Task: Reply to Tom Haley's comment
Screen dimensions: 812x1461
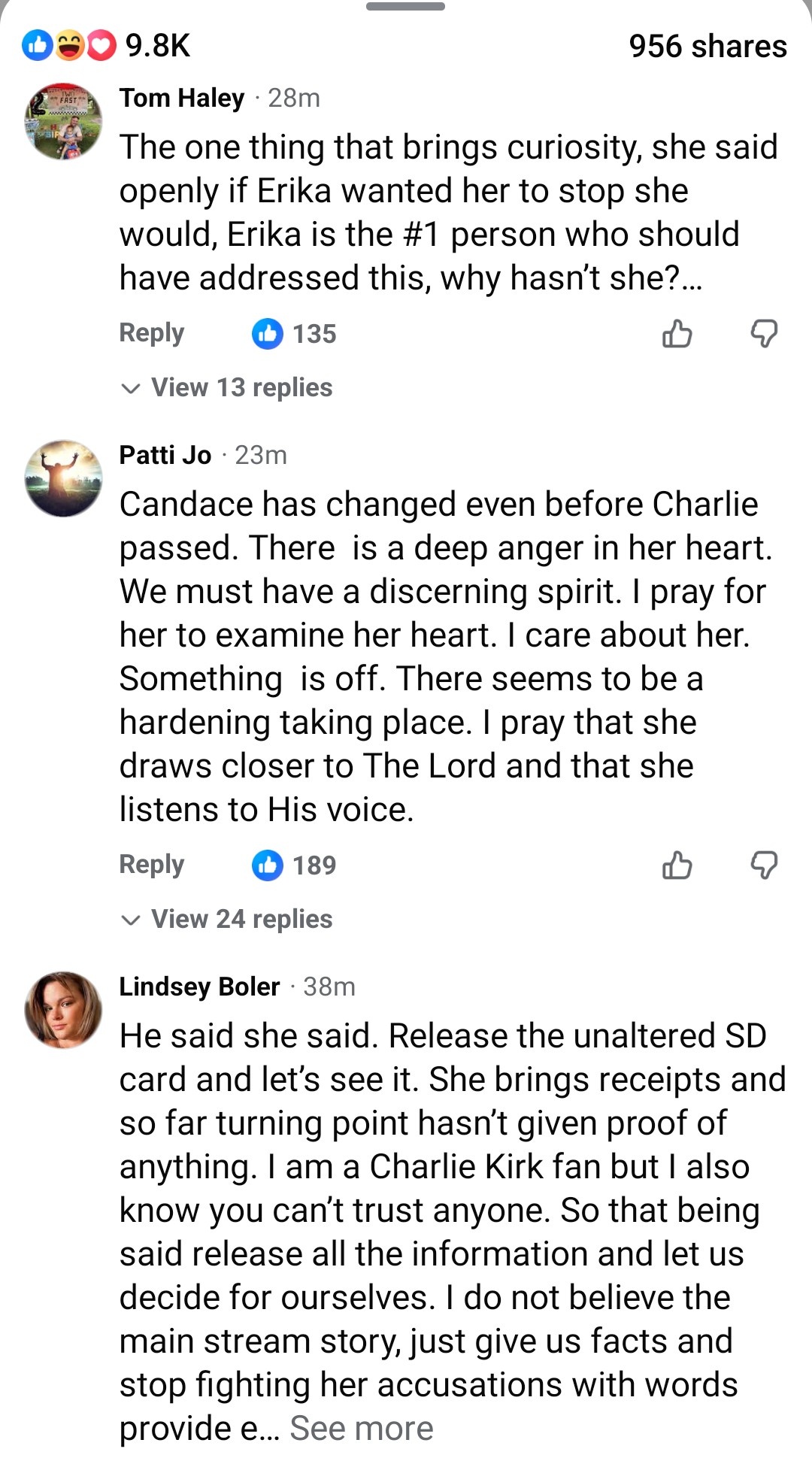Action: (151, 332)
